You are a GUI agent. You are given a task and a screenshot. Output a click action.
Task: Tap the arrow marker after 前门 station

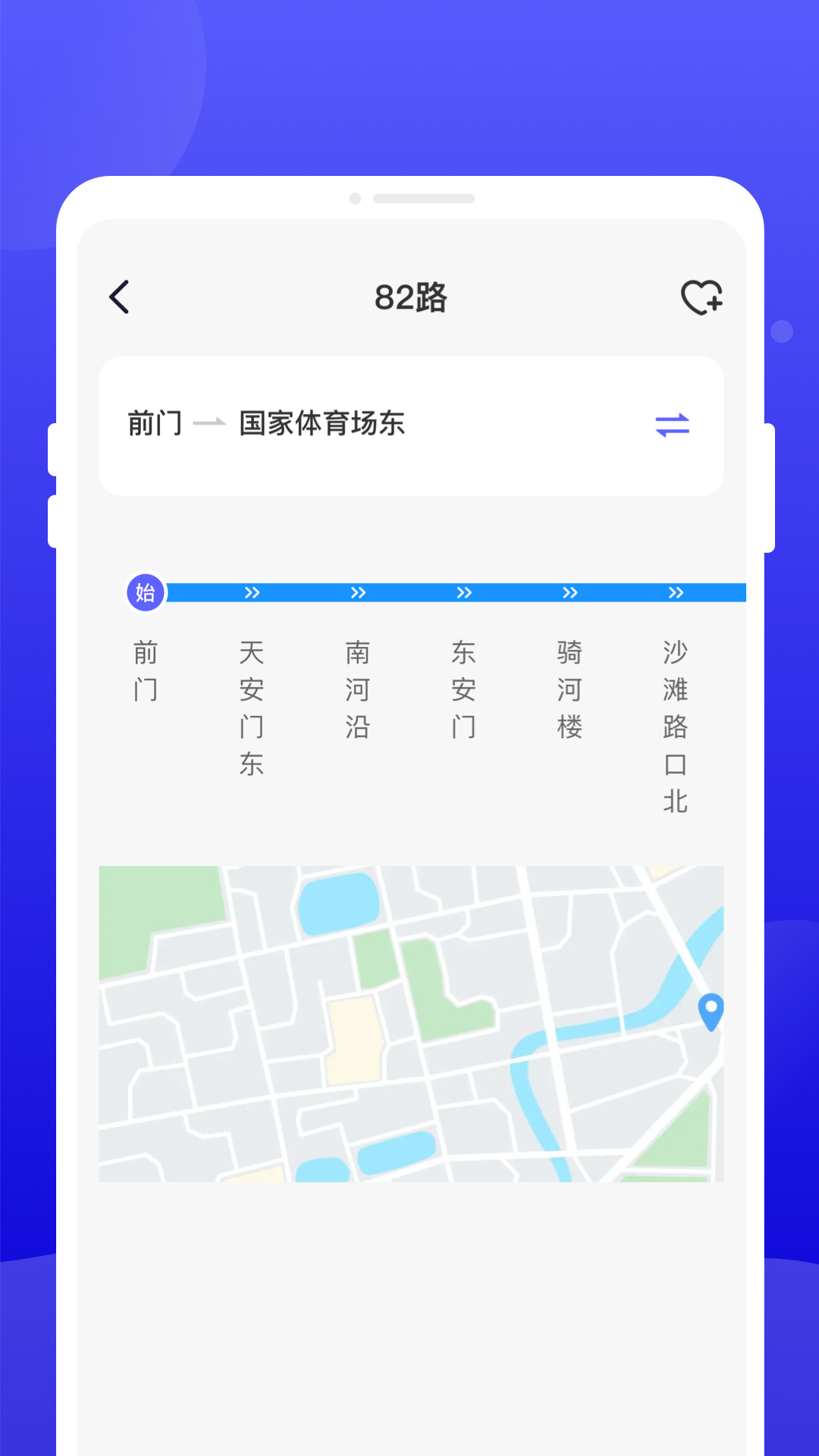[x=252, y=592]
